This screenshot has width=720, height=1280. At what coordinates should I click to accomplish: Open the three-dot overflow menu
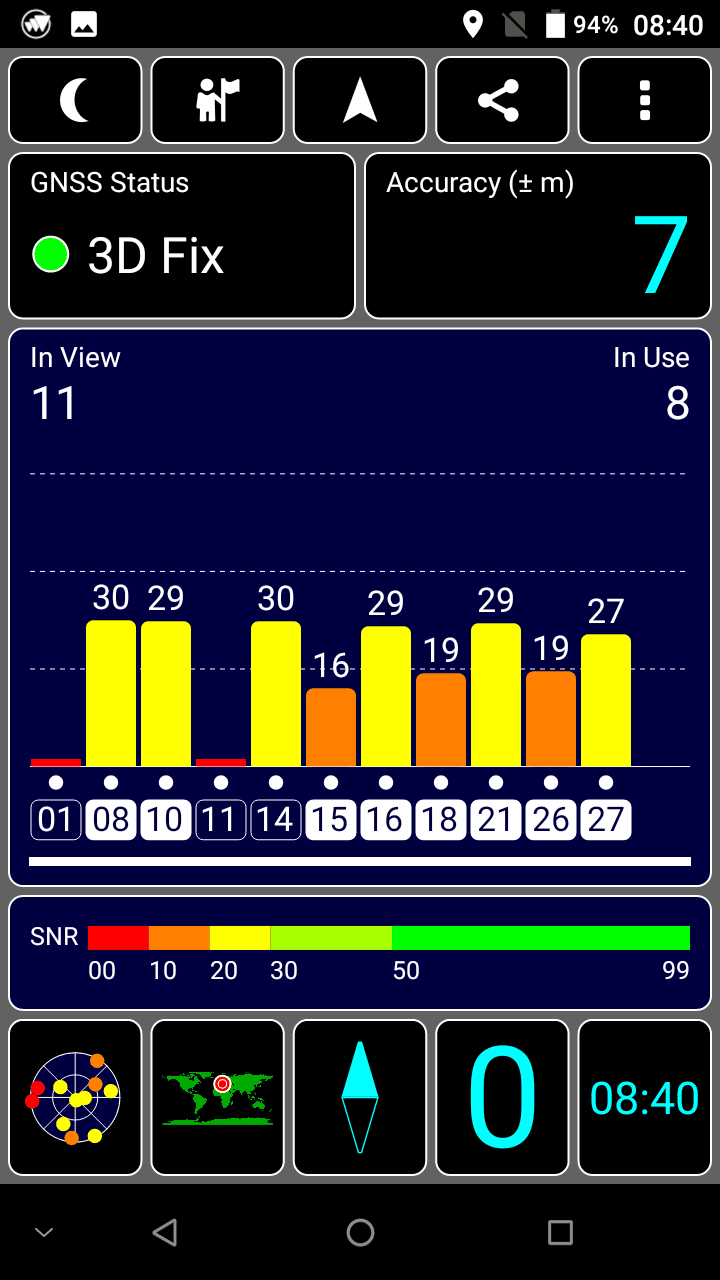tap(644, 100)
